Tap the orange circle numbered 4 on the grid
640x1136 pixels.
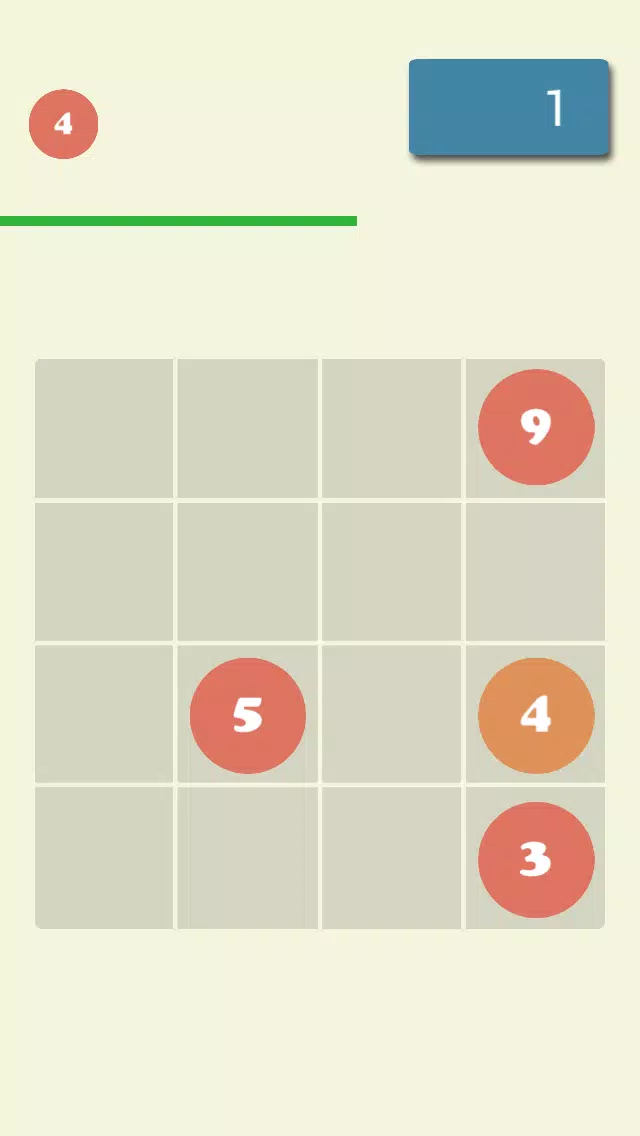pos(536,715)
